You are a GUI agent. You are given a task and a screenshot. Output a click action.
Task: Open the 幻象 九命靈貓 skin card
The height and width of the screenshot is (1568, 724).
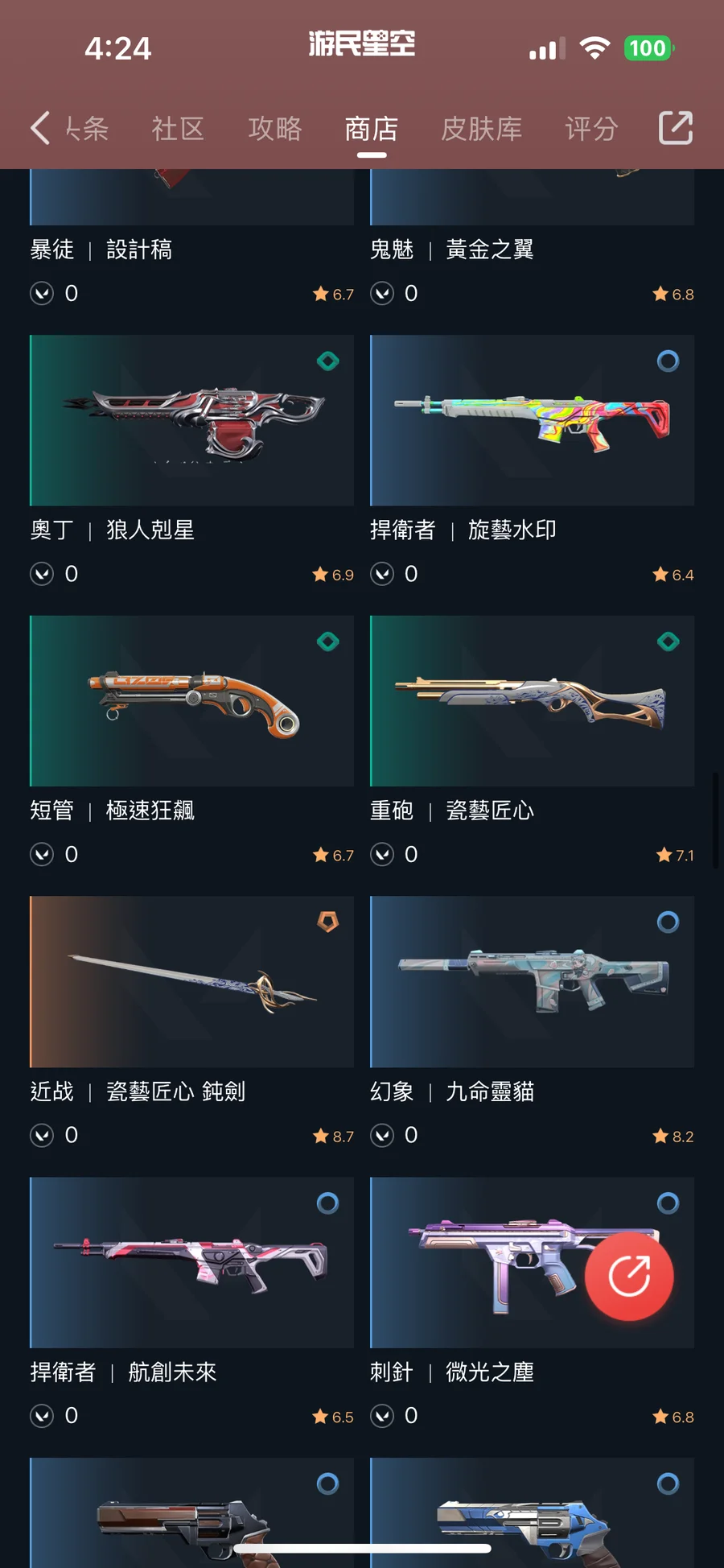click(x=532, y=1023)
